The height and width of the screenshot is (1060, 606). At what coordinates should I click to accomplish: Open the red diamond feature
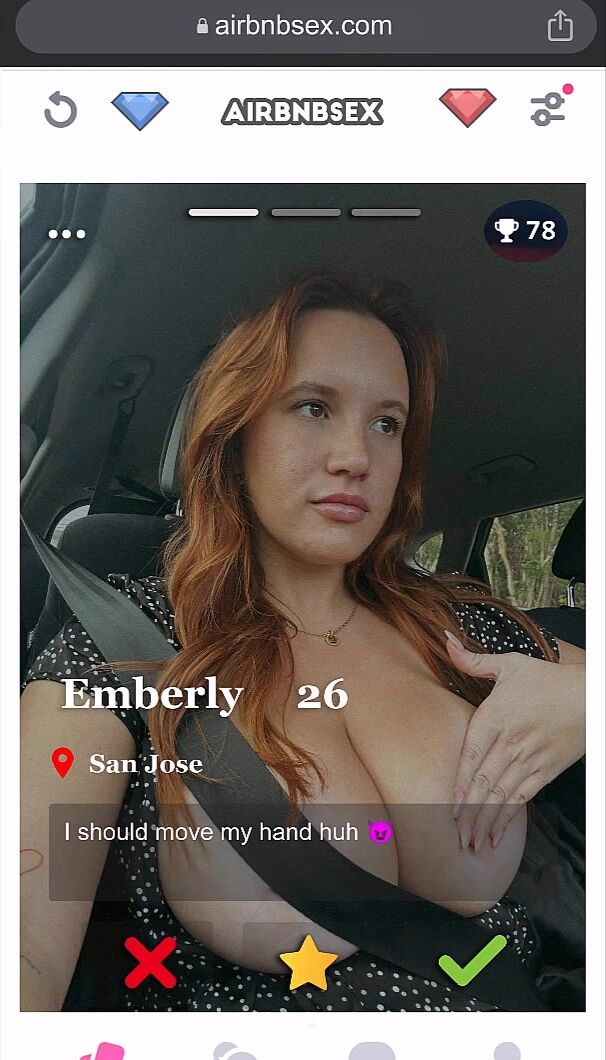pos(467,108)
